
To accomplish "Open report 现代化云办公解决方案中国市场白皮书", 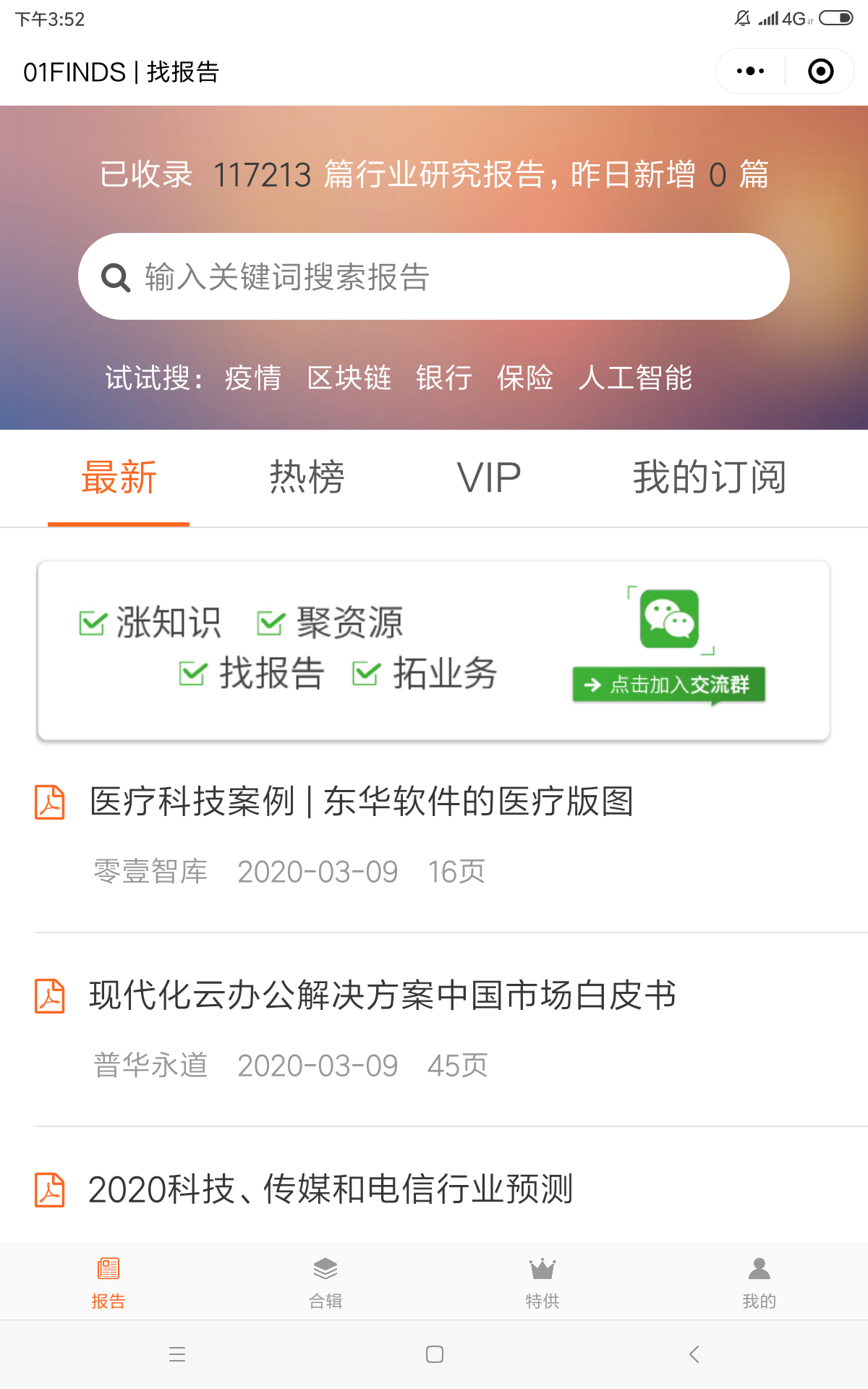I will point(383,995).
